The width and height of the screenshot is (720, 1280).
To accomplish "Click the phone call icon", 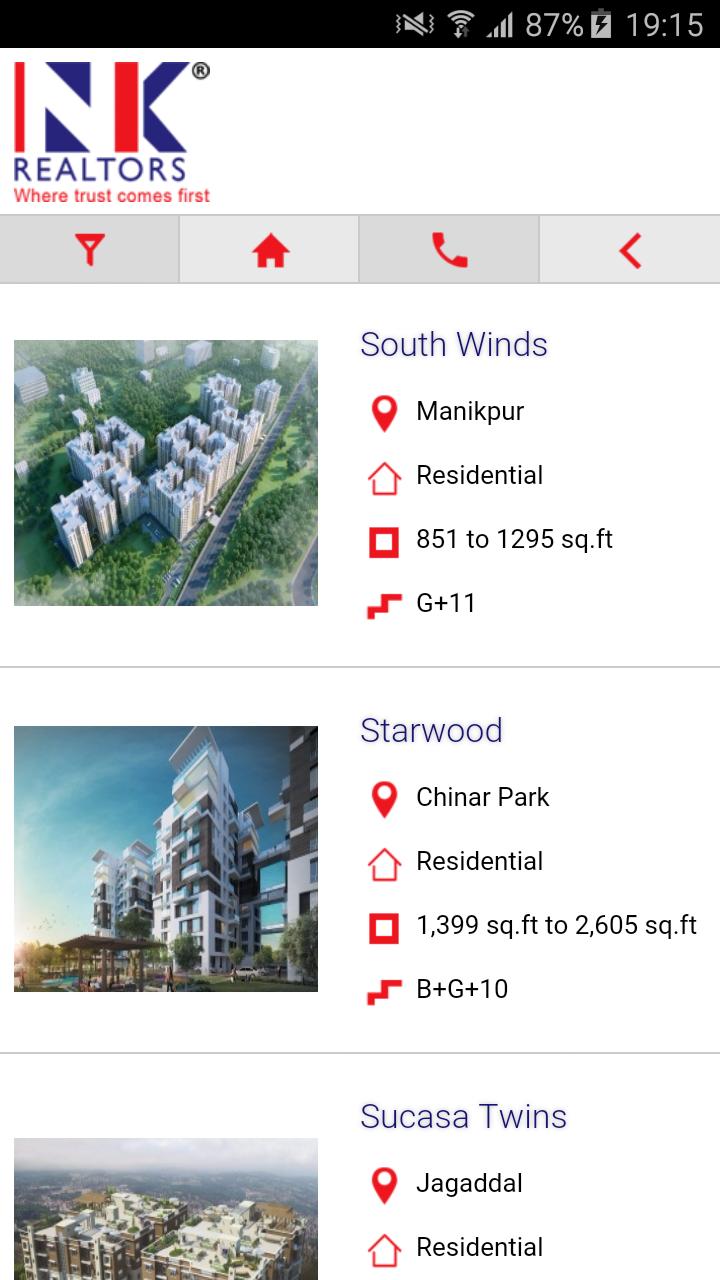I will pyautogui.click(x=450, y=250).
